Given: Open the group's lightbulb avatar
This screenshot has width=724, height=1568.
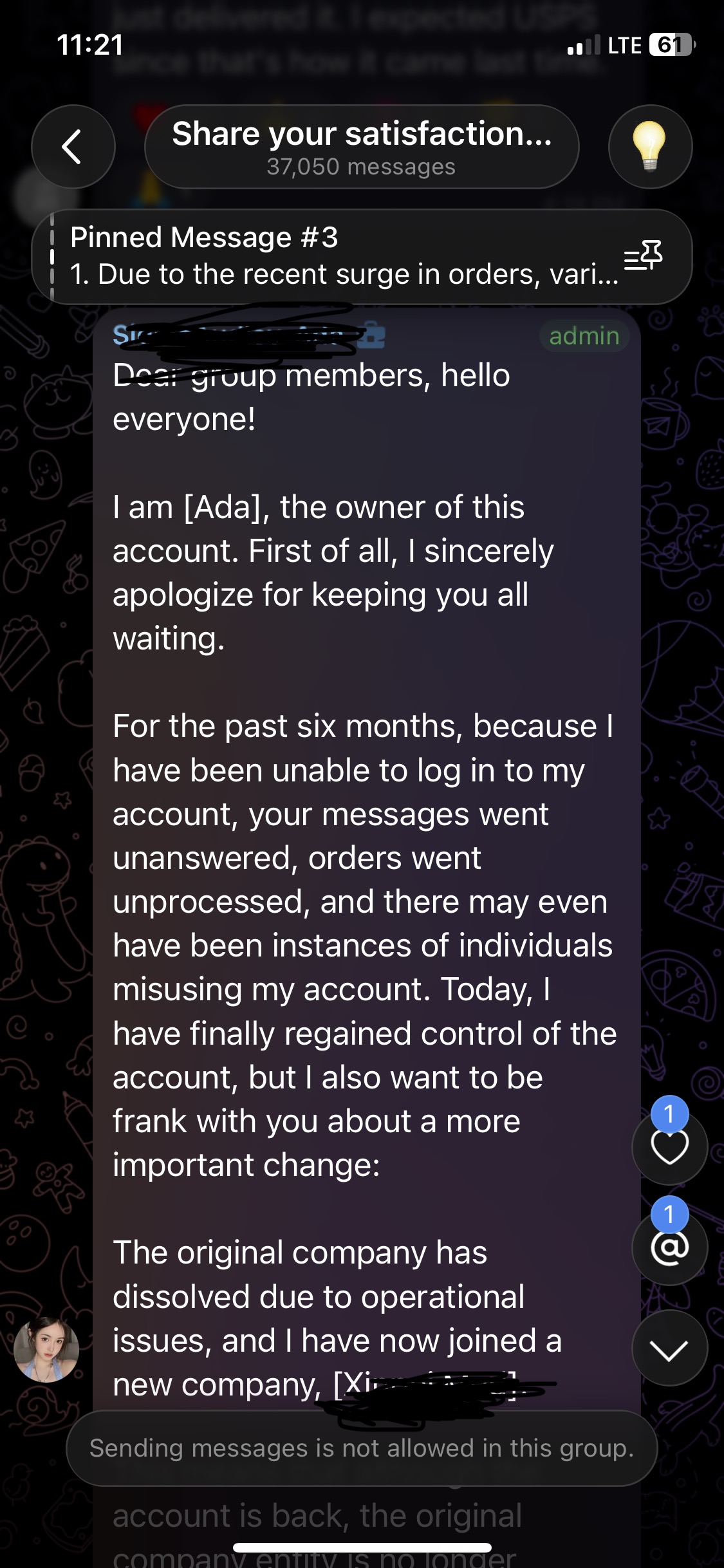Looking at the screenshot, I should click(x=650, y=147).
